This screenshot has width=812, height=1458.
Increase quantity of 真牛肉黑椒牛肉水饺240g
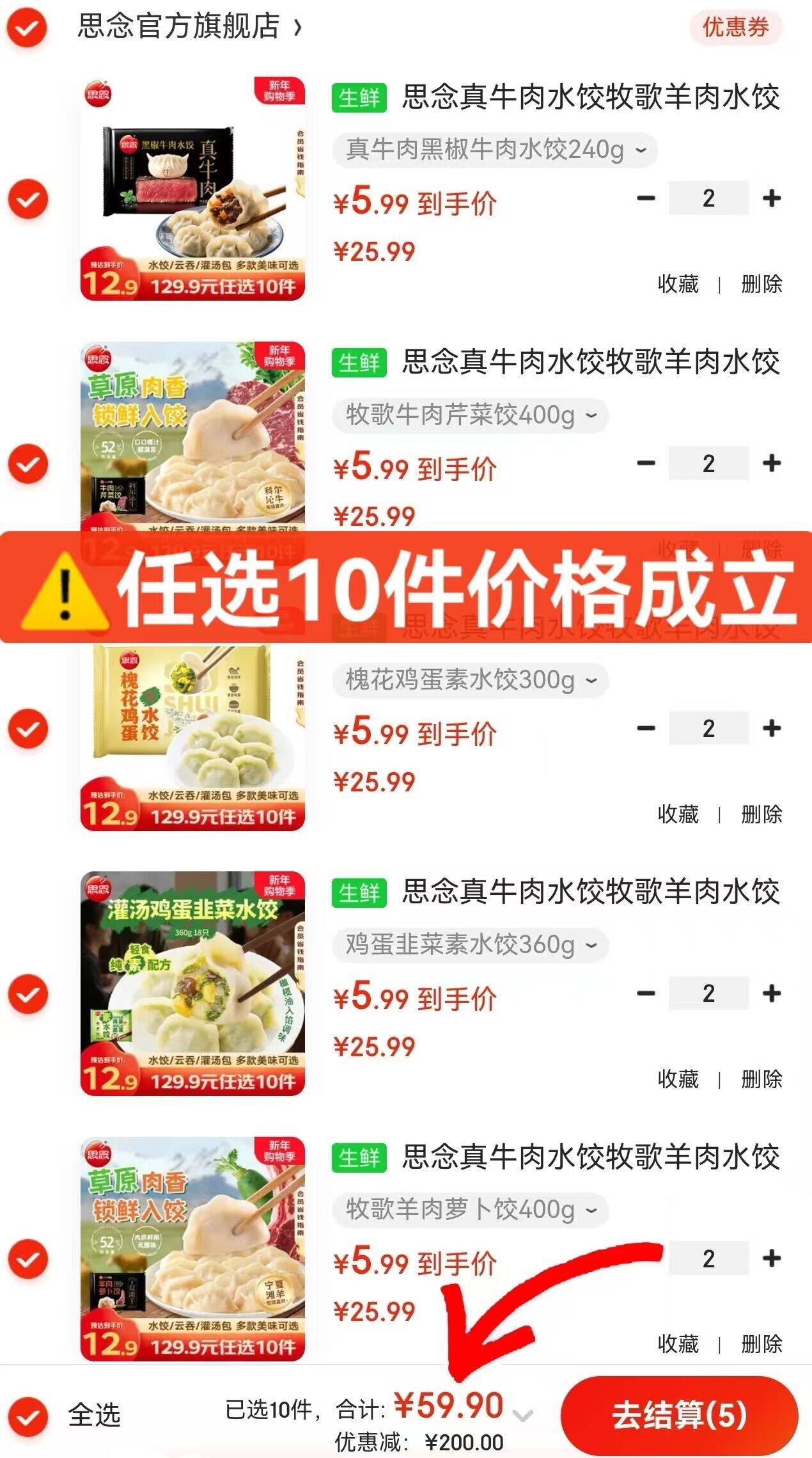coord(772,198)
